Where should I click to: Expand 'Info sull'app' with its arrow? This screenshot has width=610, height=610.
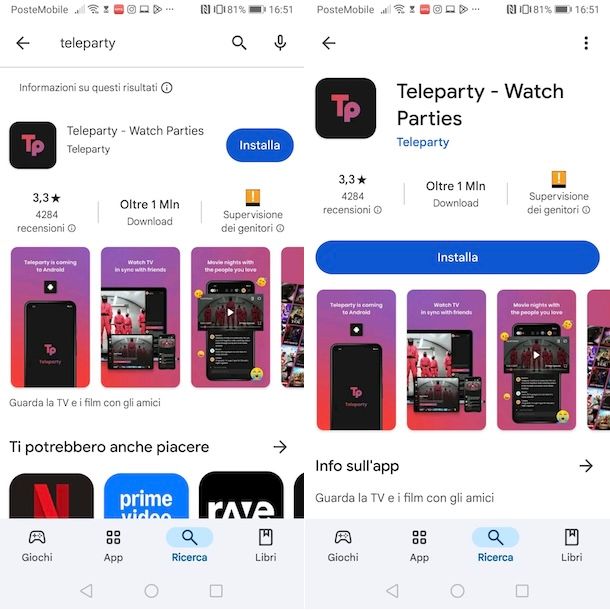coord(586,466)
